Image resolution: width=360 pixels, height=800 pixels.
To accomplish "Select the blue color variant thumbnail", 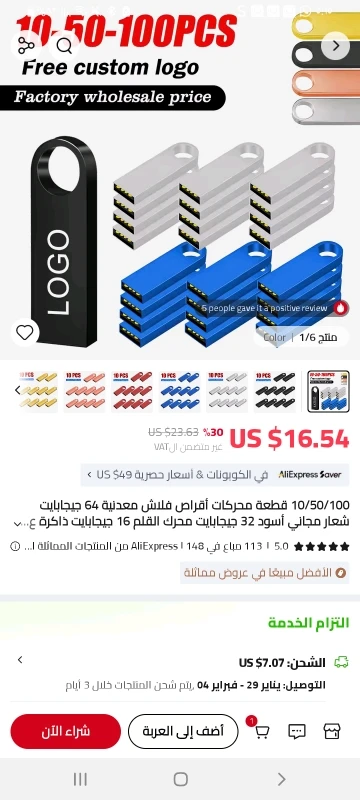I will point(179,392).
